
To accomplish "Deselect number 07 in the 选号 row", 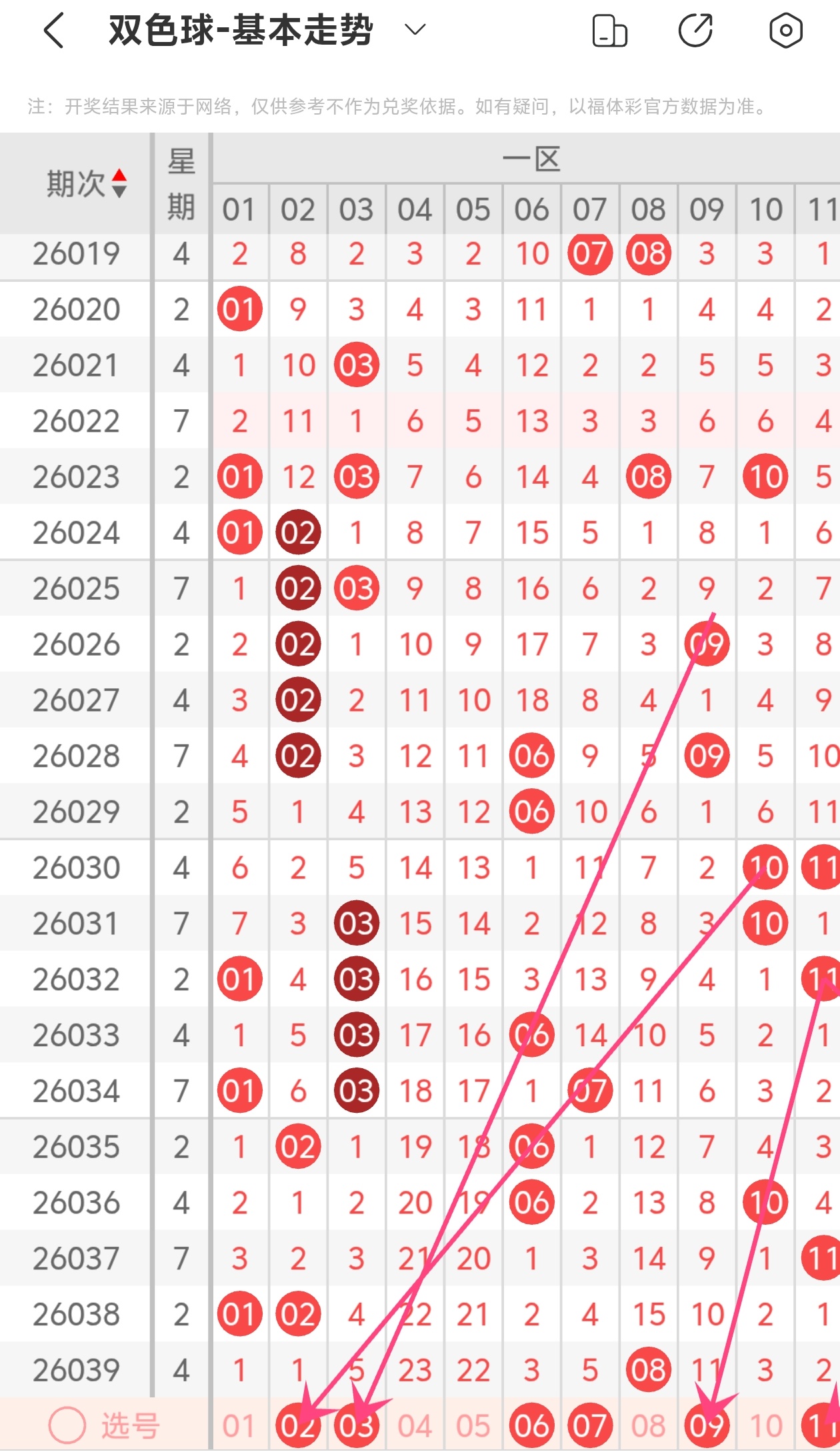I will point(590,1427).
